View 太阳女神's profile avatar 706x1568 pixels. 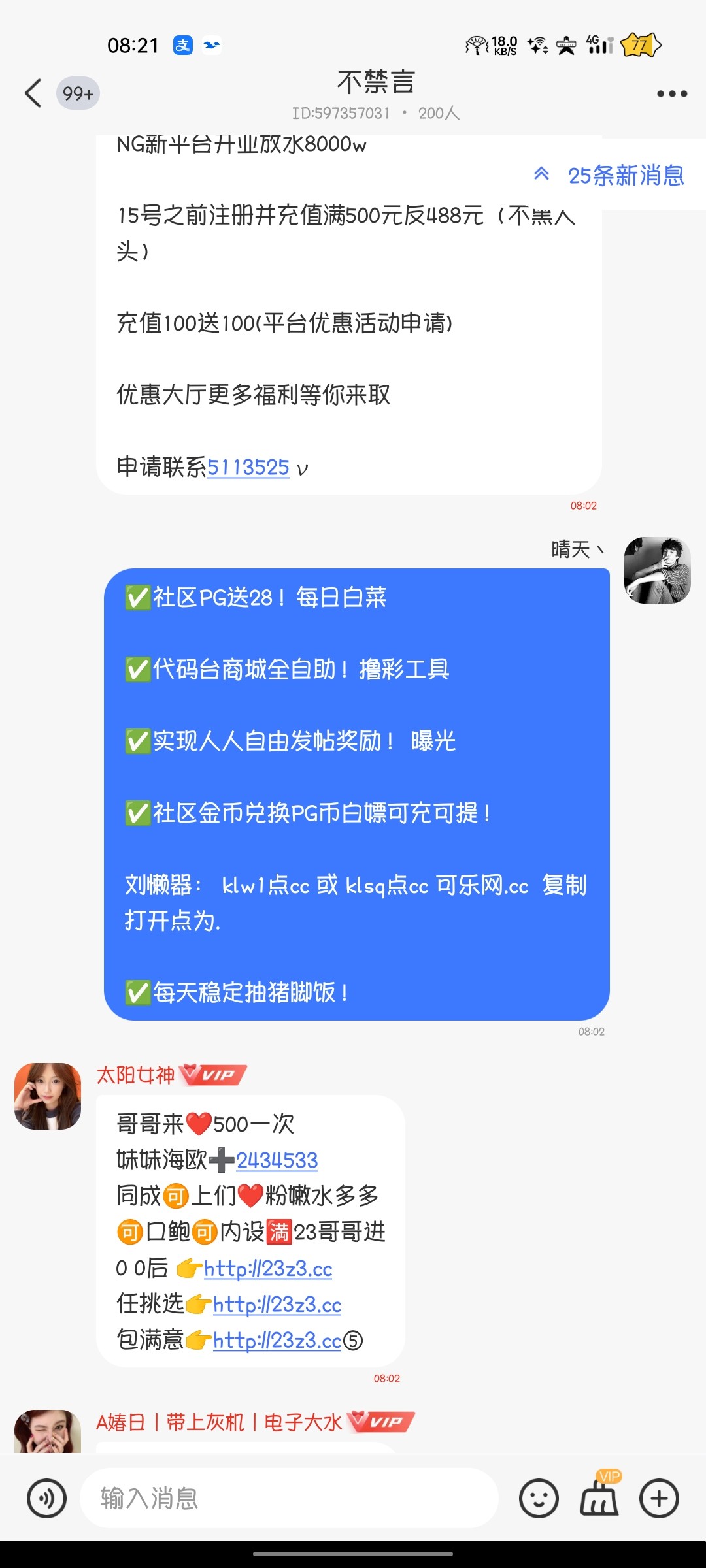[x=48, y=1096]
